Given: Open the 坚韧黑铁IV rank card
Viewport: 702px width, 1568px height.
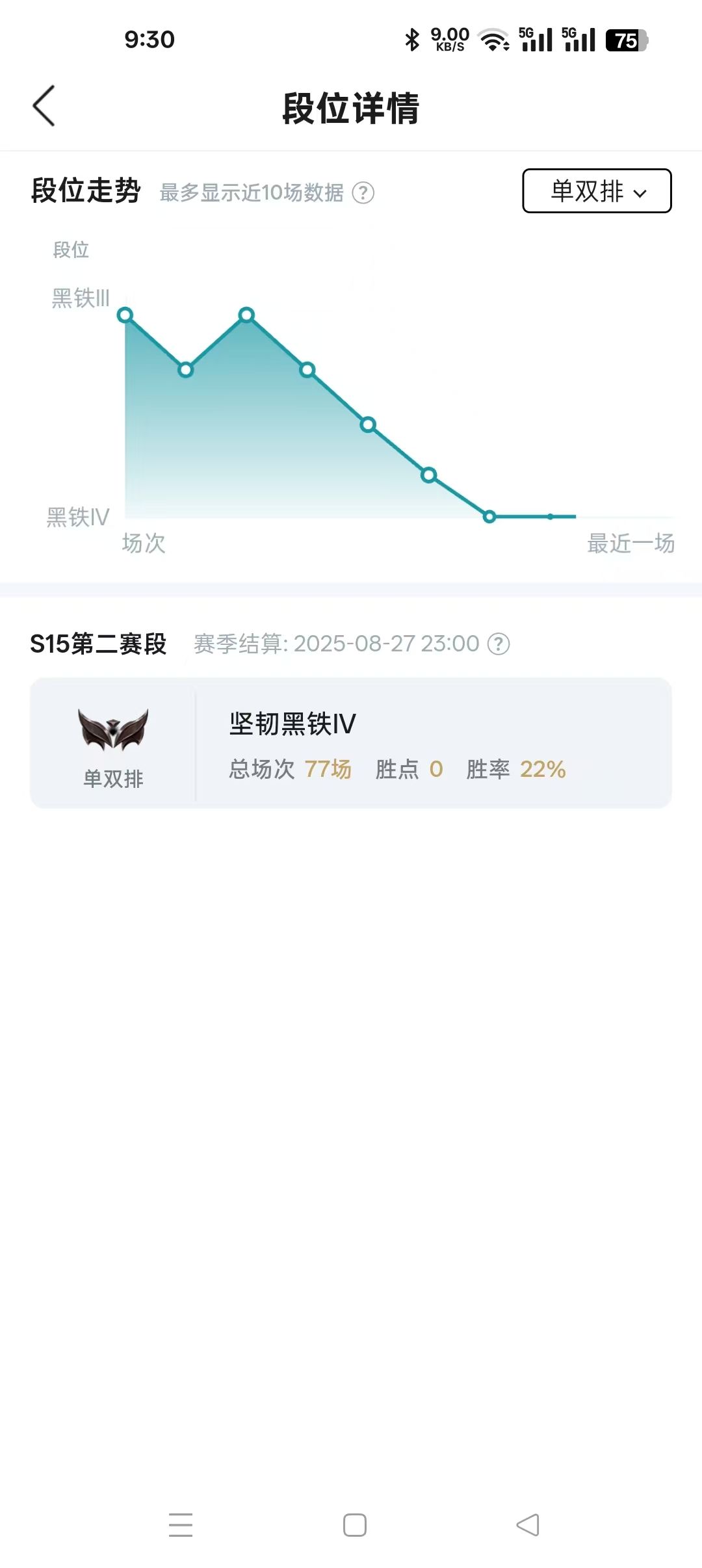Looking at the screenshot, I should click(351, 743).
